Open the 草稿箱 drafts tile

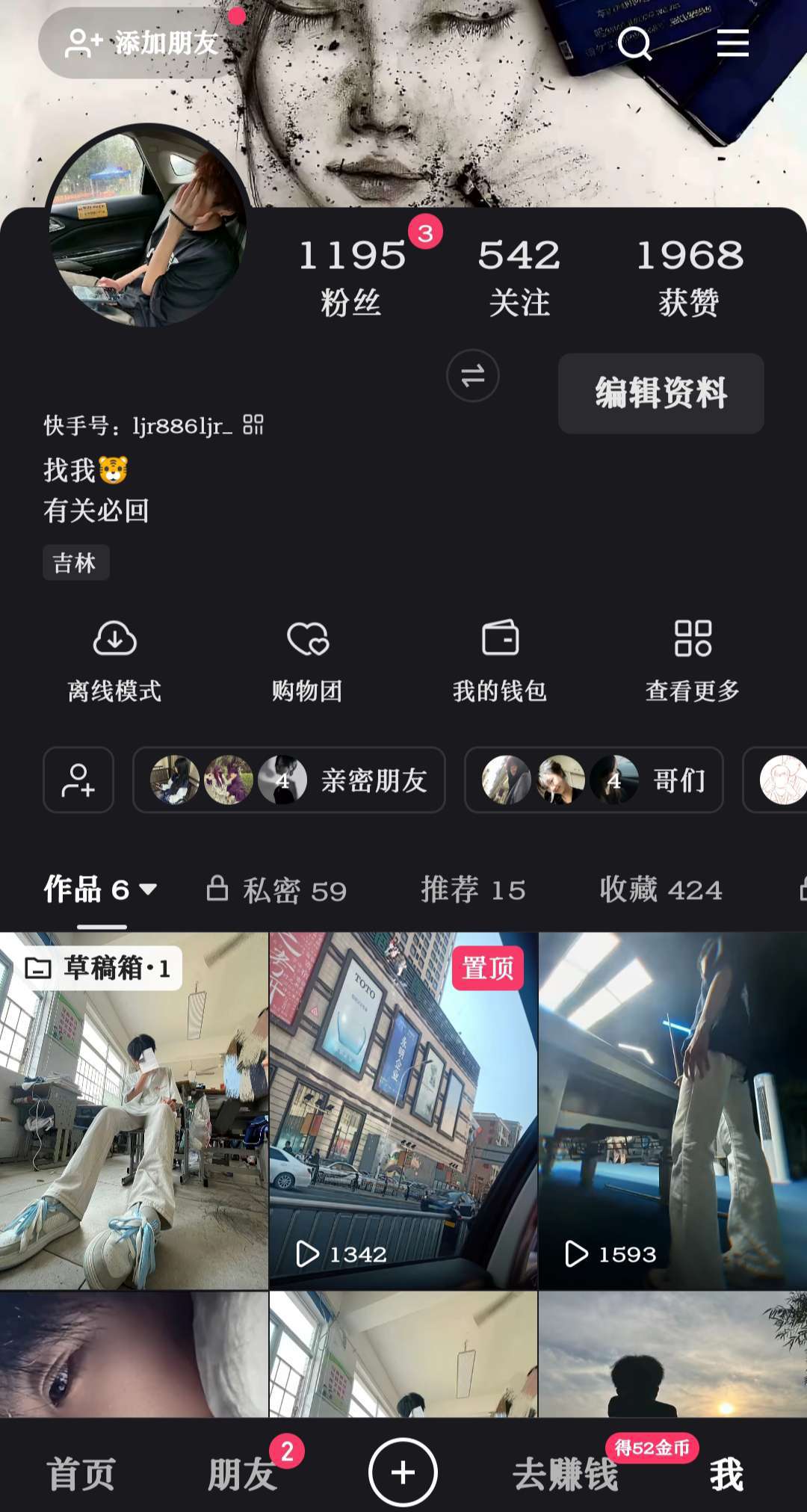[x=134, y=1110]
